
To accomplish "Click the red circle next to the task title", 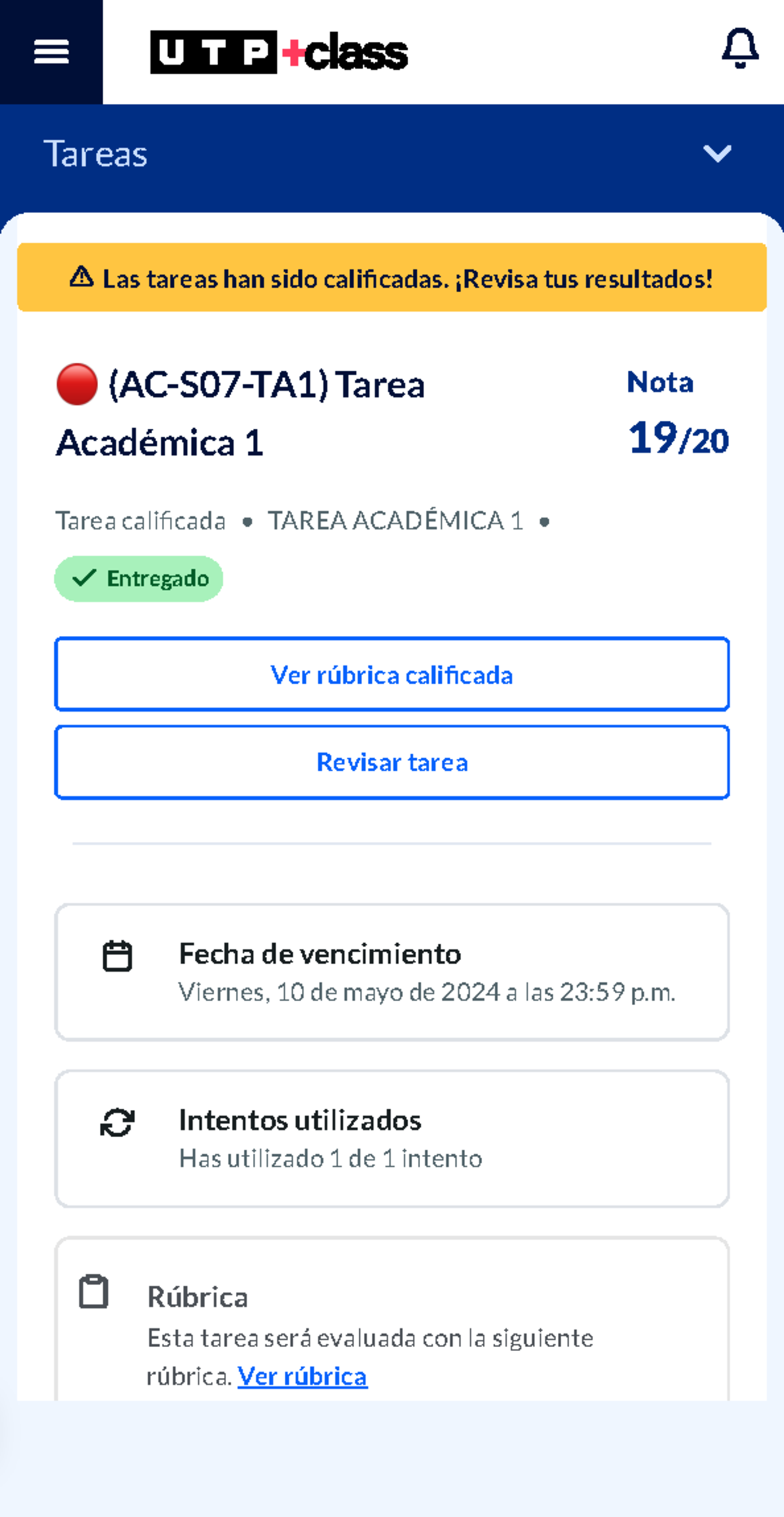I will pos(76,385).
